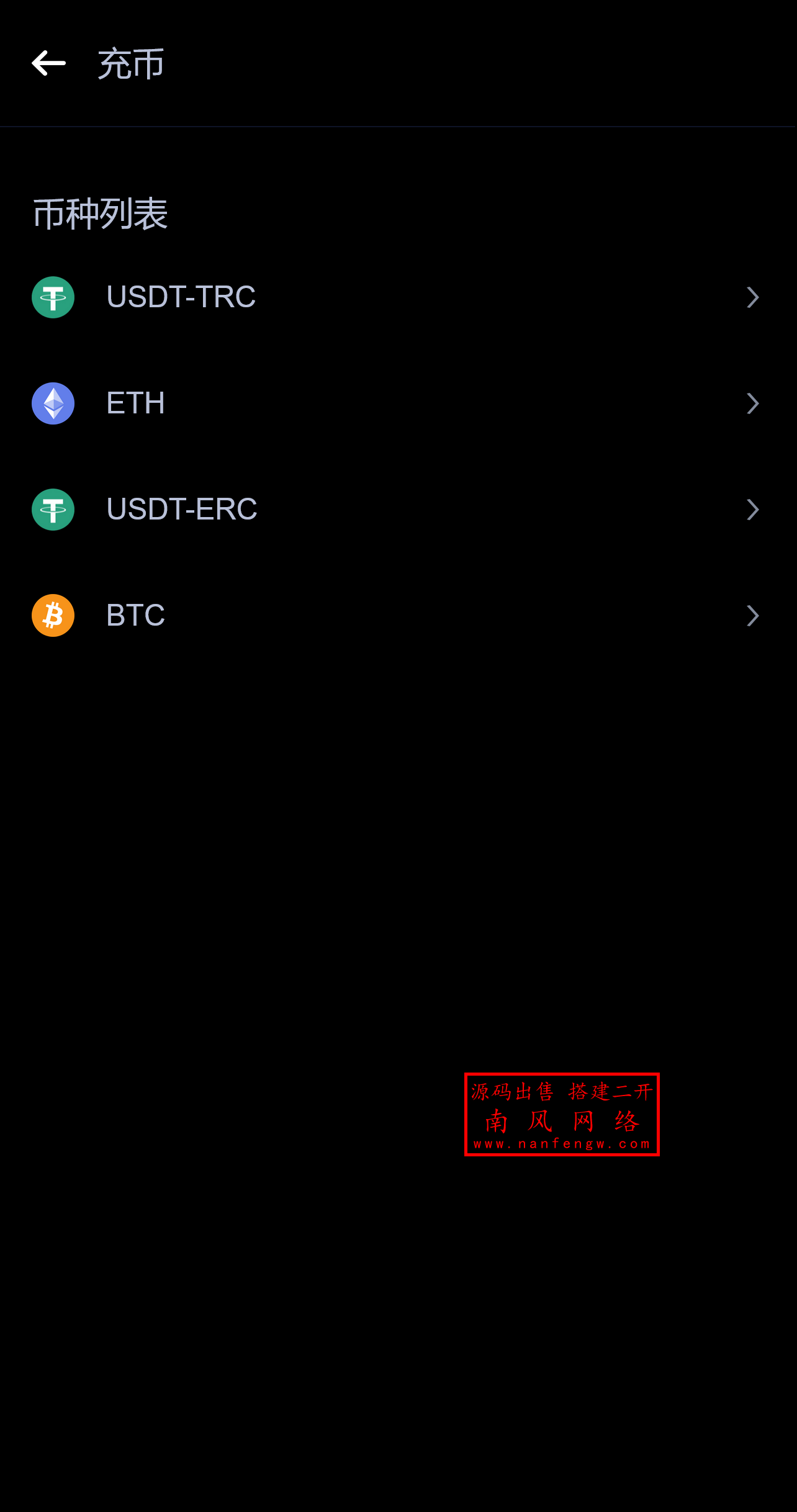Click the 南风网络 watermark link
Image resolution: width=797 pixels, height=1512 pixels.
click(x=561, y=1120)
